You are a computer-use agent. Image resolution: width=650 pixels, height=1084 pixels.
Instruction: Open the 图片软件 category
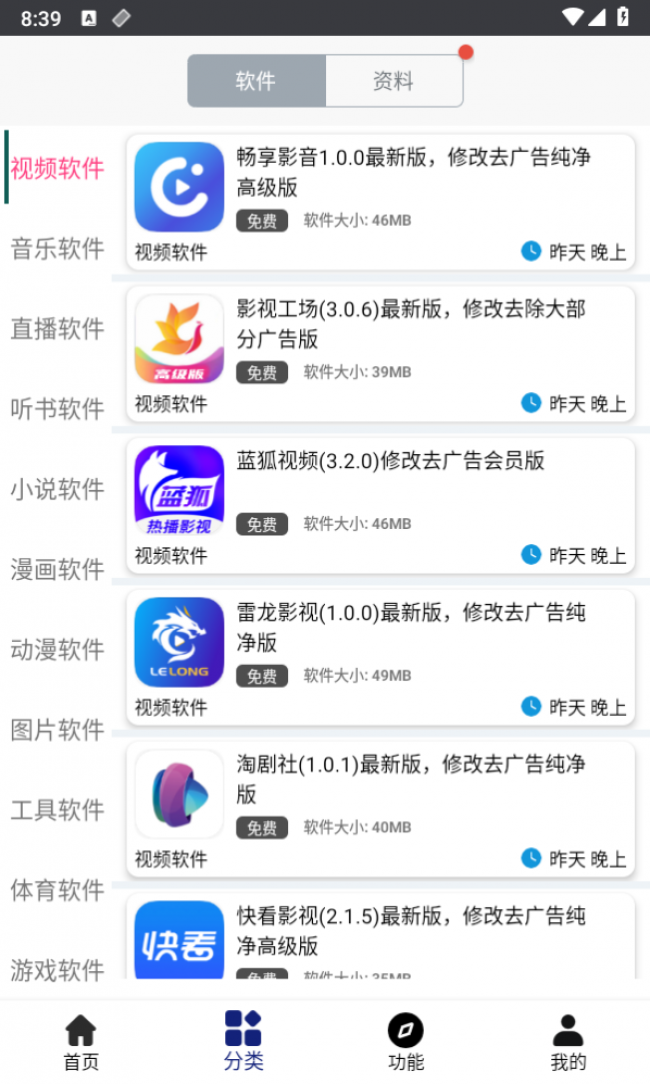point(57,729)
